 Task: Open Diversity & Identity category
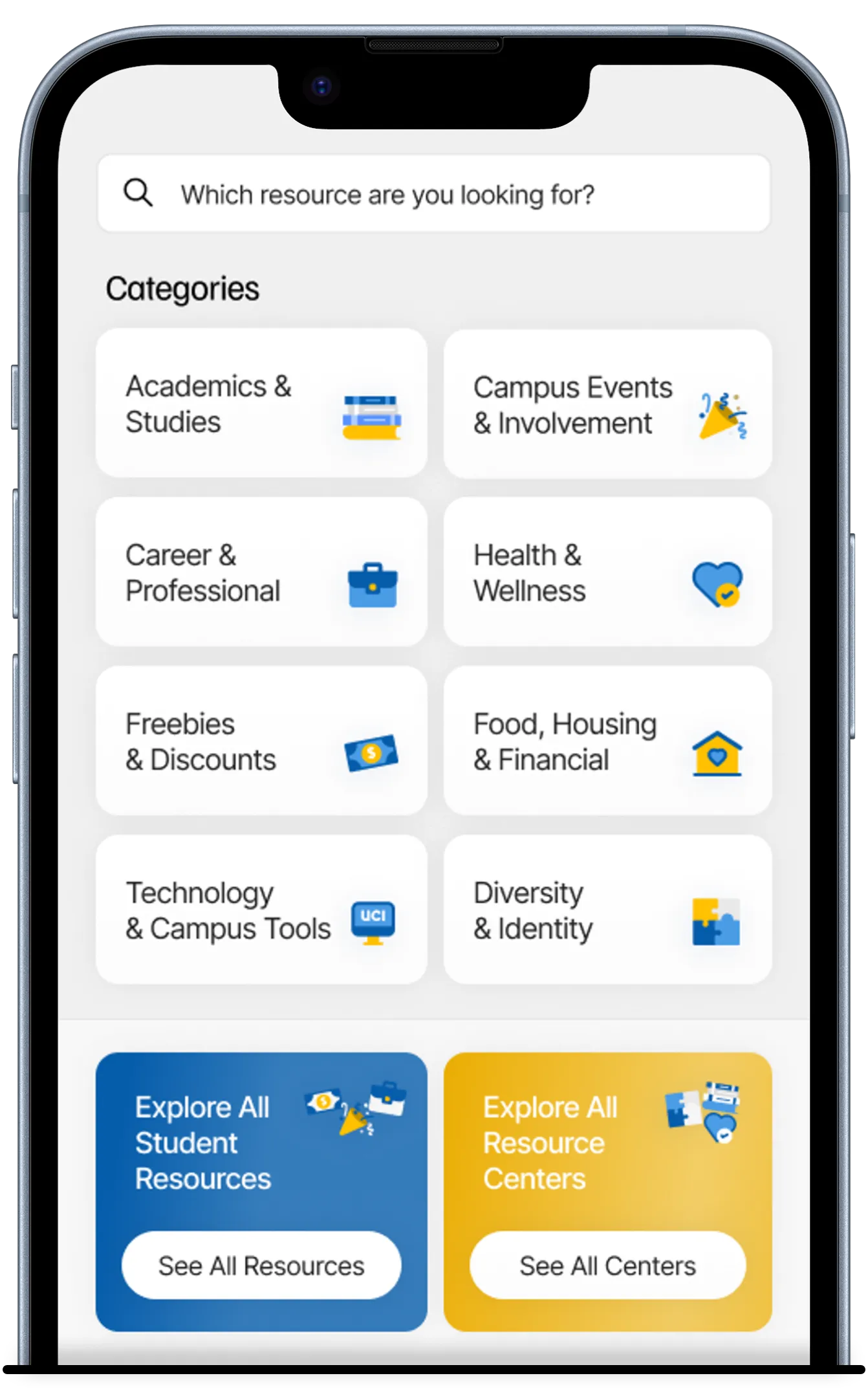tap(608, 910)
